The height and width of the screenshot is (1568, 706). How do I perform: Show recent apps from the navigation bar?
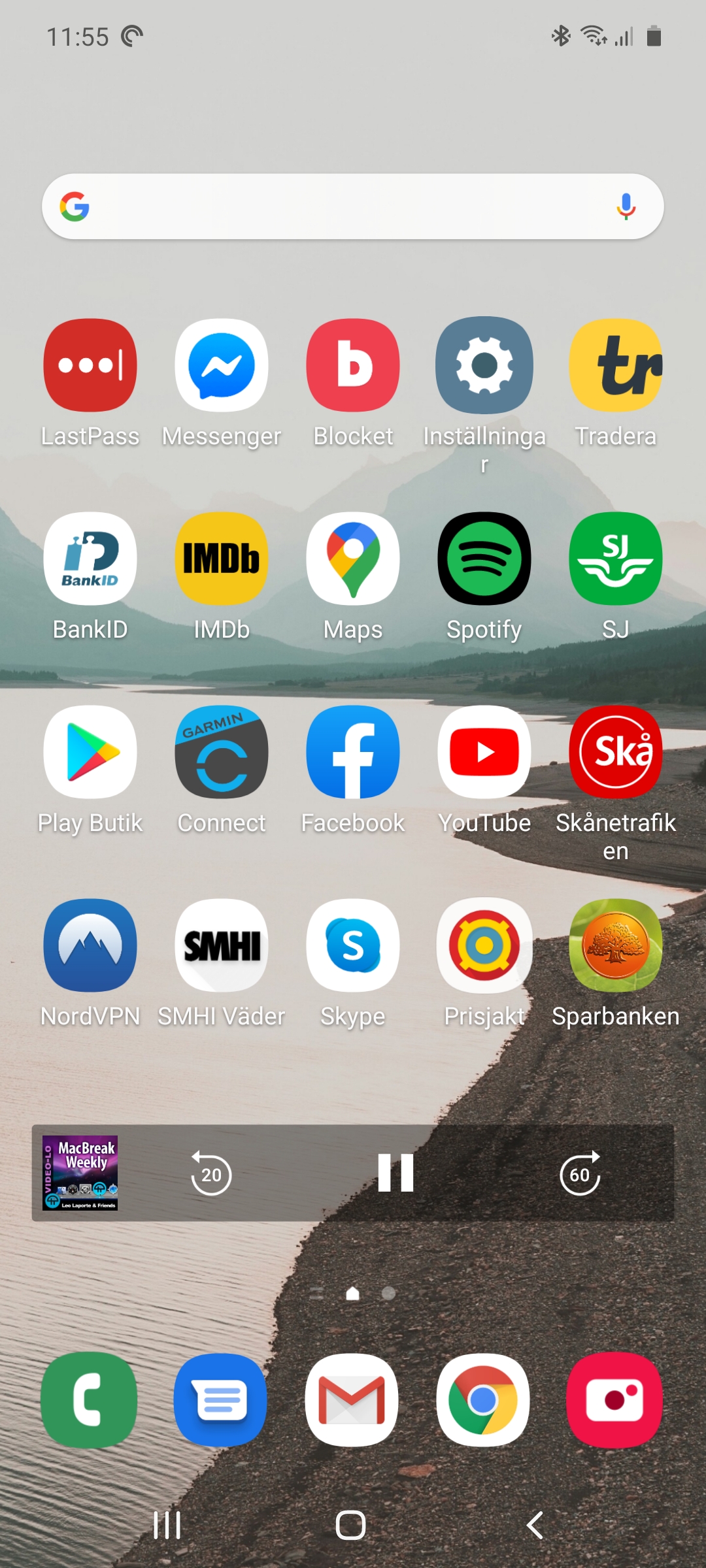click(167, 1526)
